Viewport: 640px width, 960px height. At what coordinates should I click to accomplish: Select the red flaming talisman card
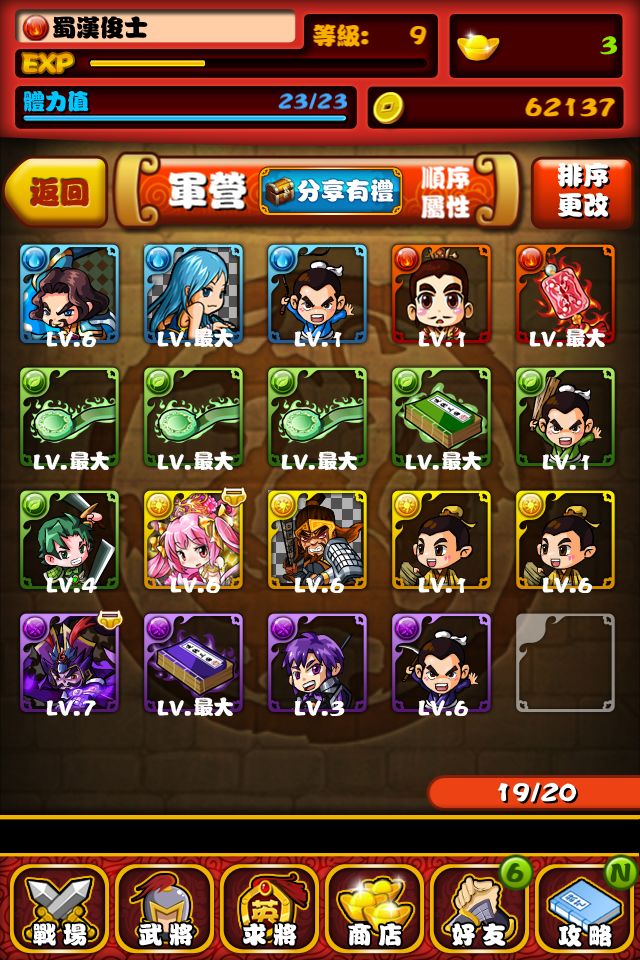pos(565,294)
